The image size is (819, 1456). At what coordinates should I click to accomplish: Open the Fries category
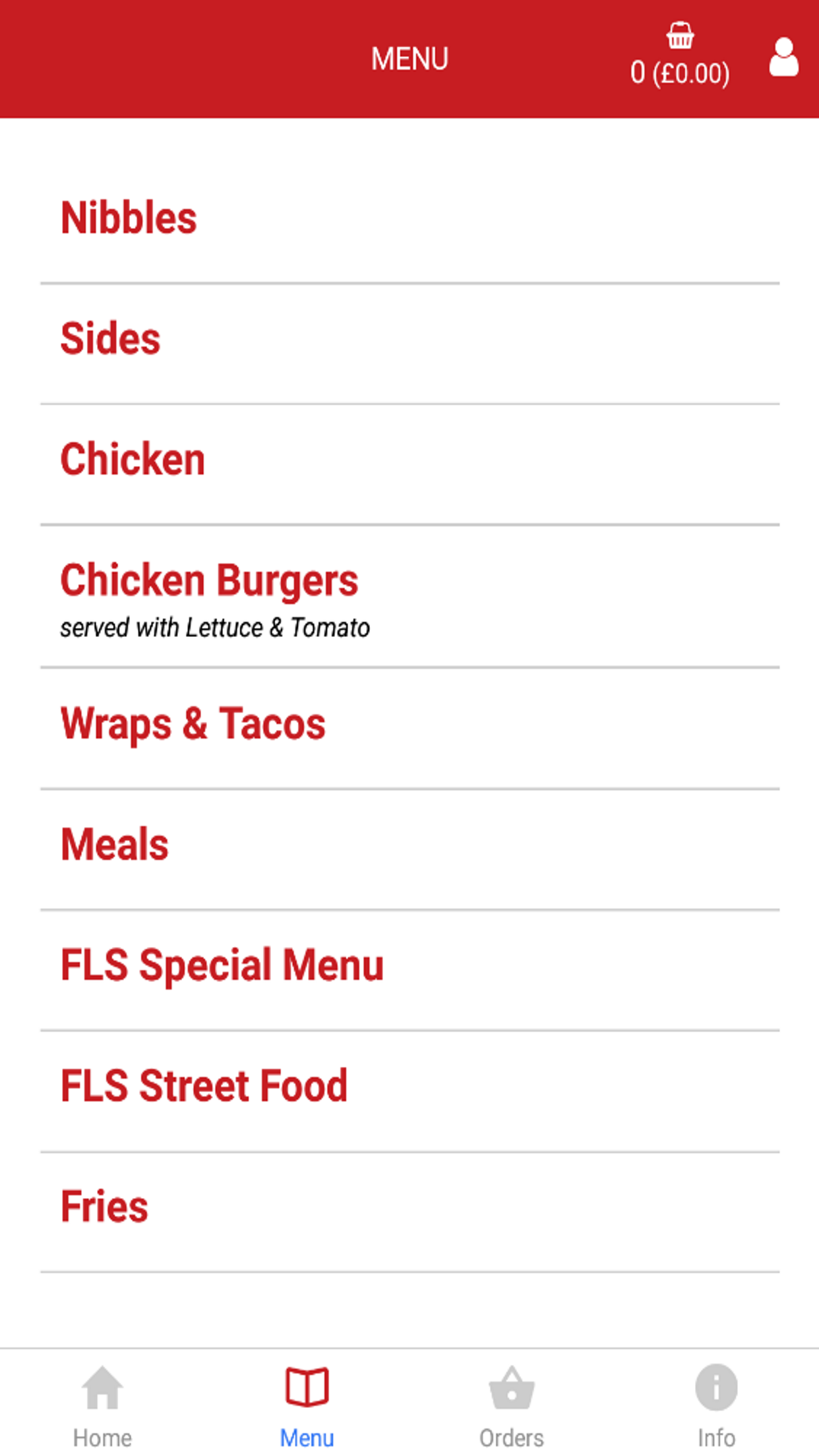click(104, 1207)
